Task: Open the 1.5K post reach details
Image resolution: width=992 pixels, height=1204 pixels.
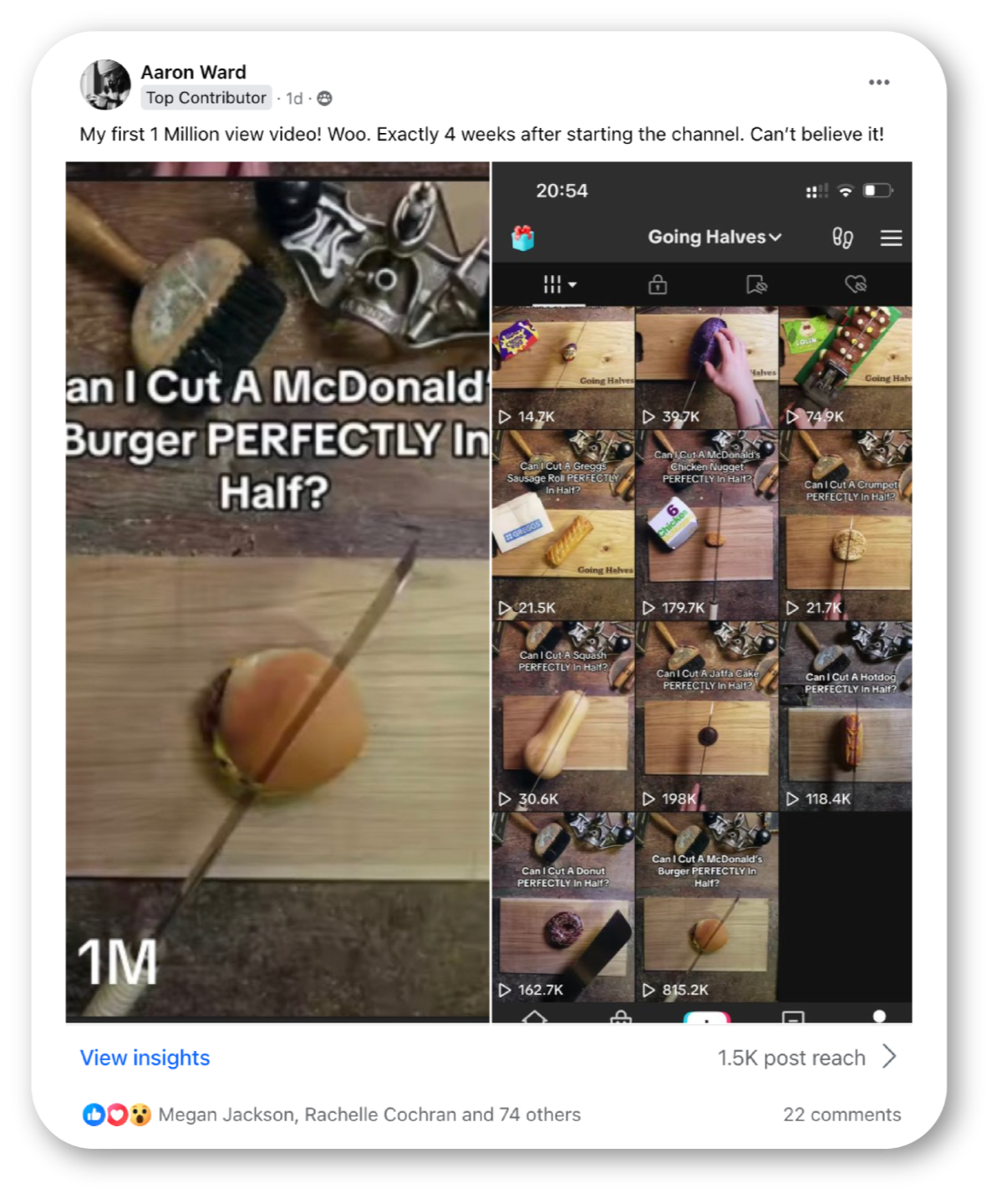Action: click(806, 1058)
